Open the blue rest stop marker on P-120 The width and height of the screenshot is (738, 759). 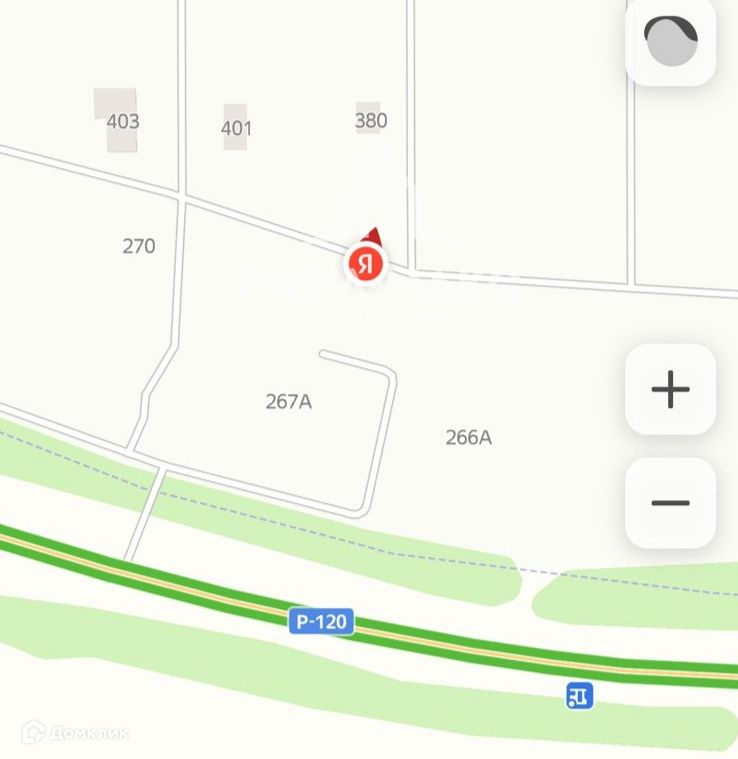click(579, 695)
